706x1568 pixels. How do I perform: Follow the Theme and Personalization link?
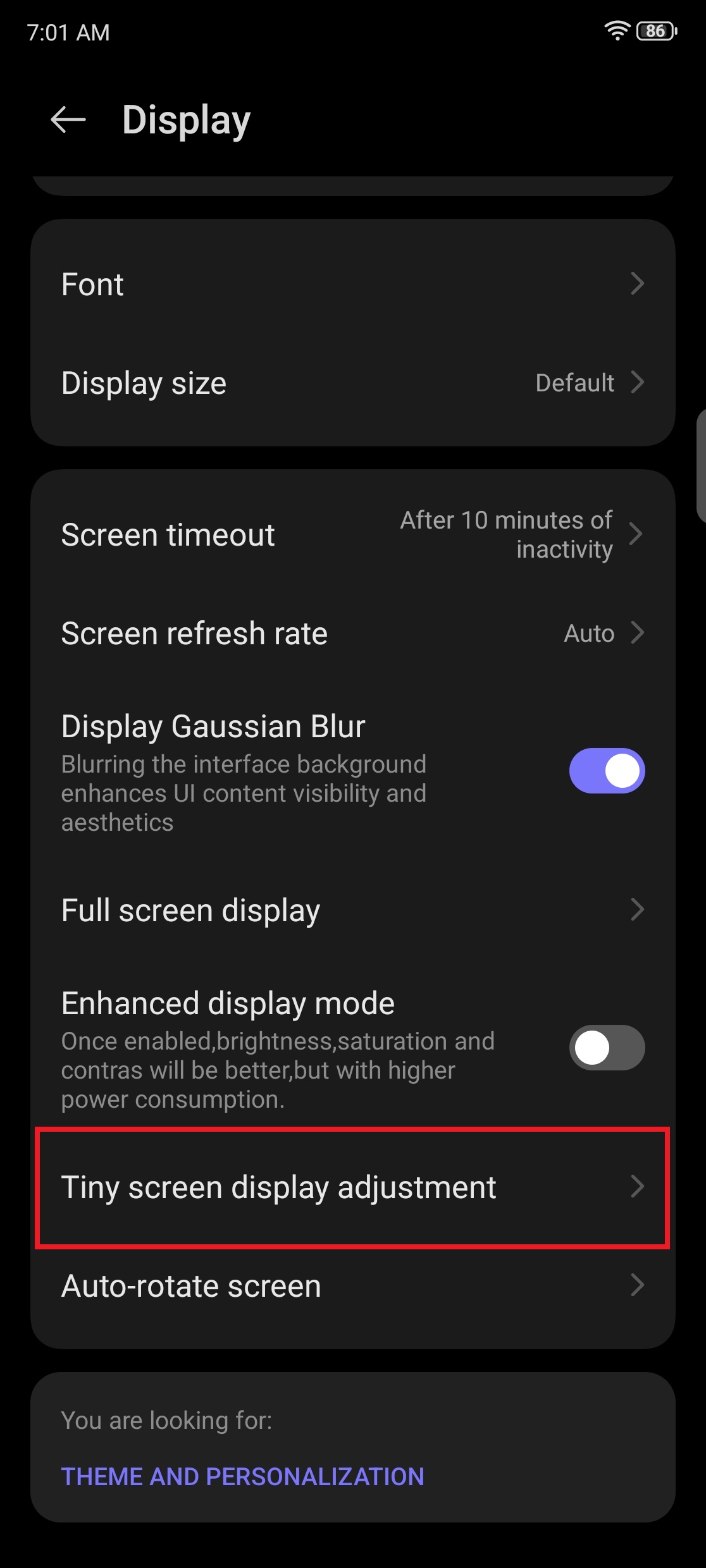(242, 1476)
